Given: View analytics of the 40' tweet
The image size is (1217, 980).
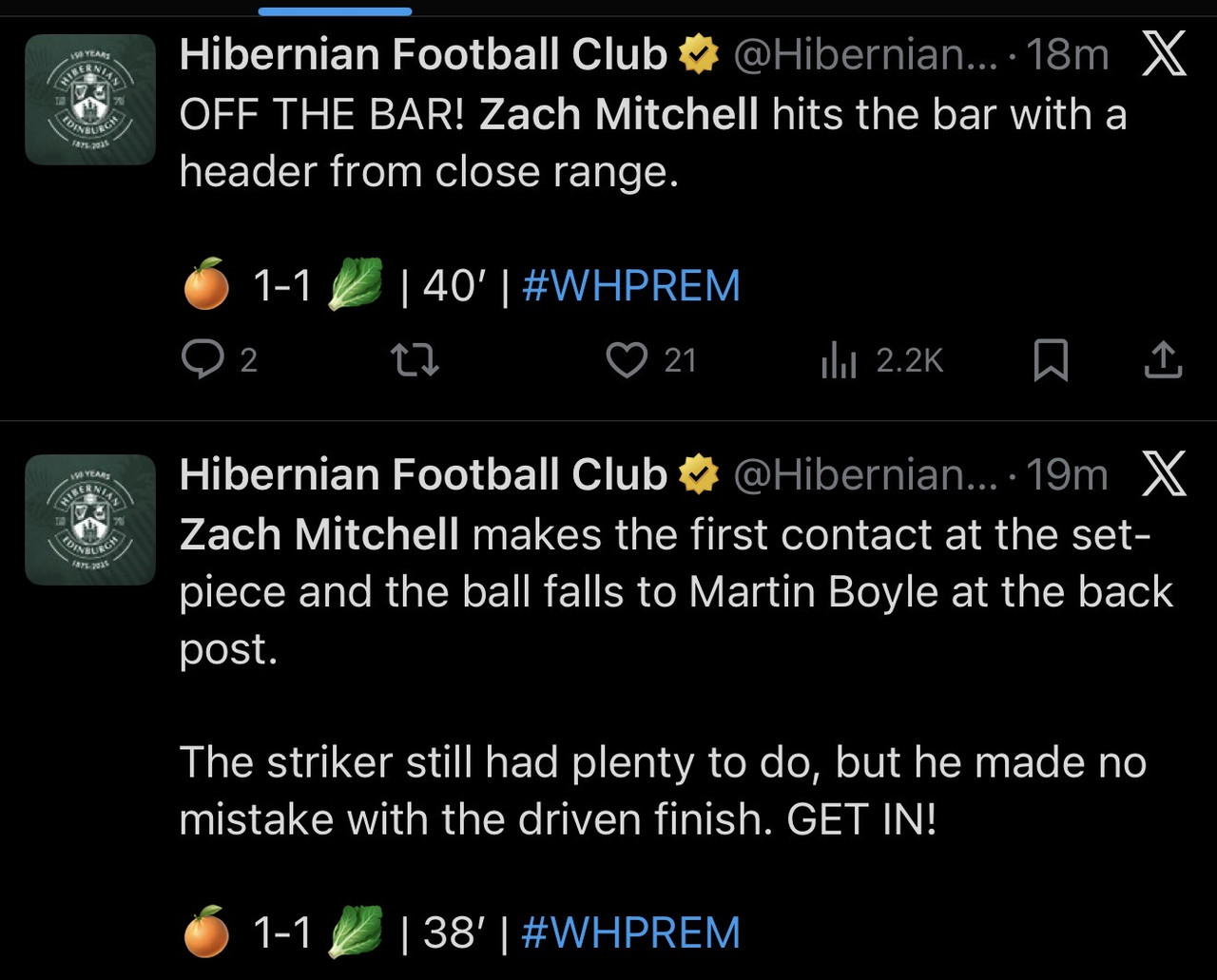Looking at the screenshot, I should [x=840, y=360].
